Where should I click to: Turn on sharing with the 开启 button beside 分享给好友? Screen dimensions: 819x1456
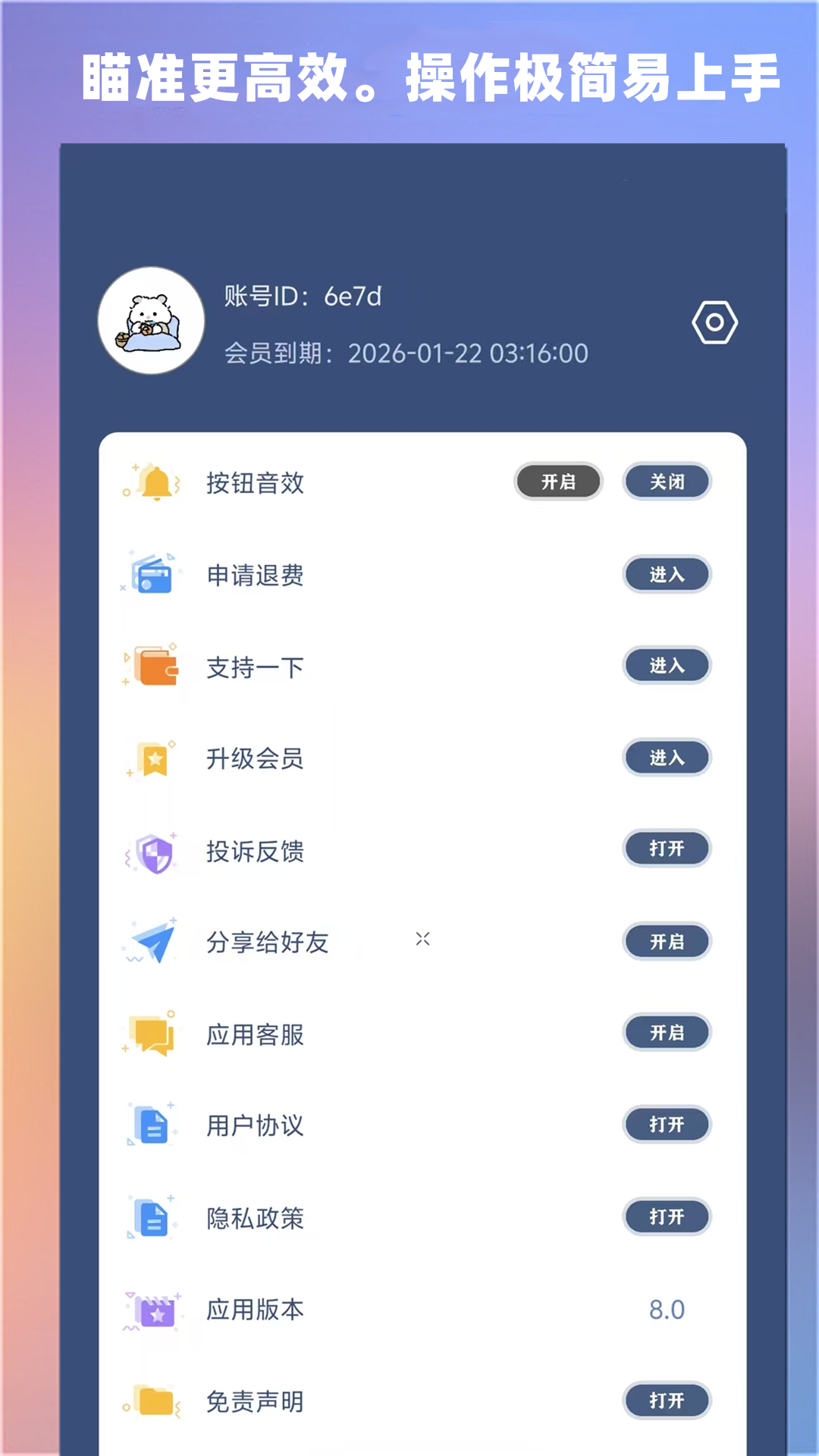click(667, 943)
